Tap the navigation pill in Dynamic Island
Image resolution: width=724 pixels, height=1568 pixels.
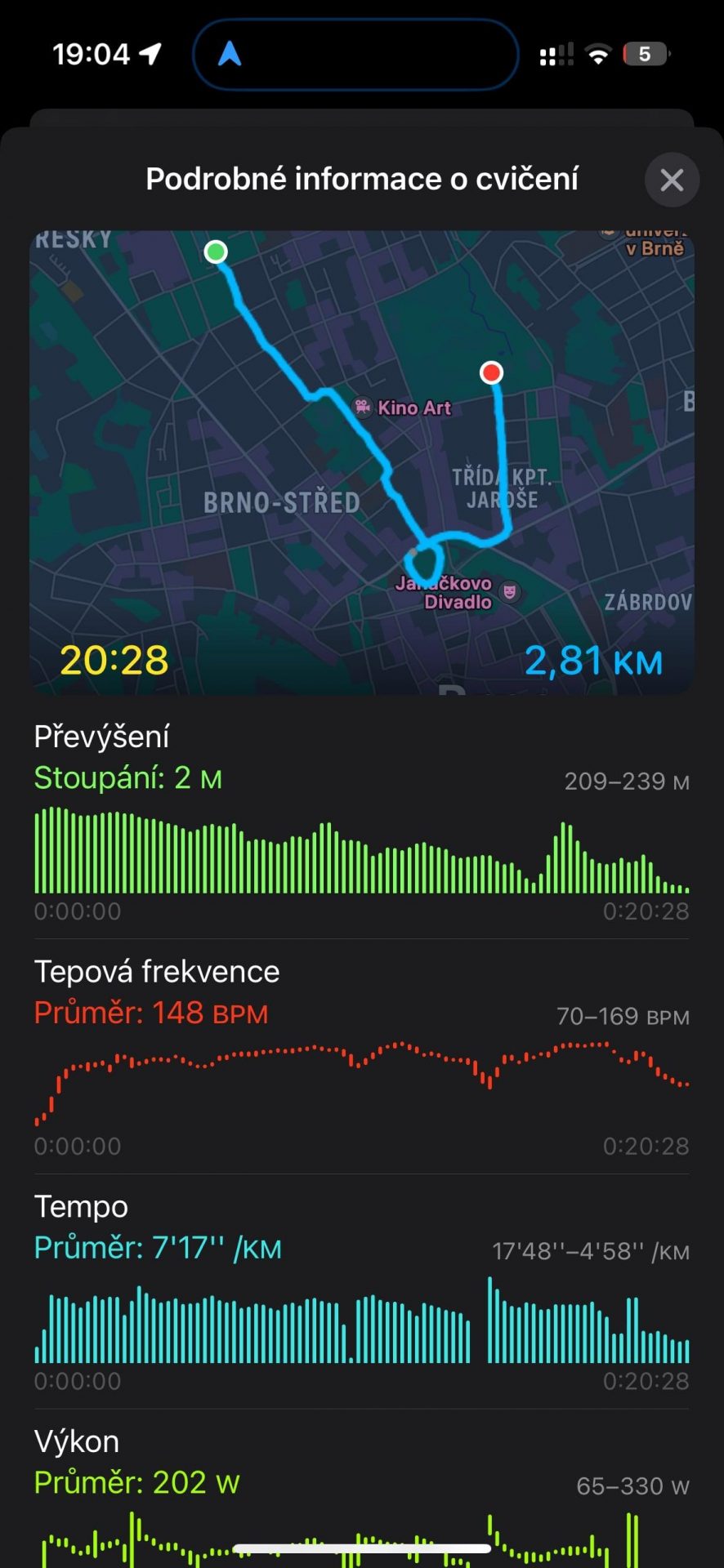click(x=355, y=55)
